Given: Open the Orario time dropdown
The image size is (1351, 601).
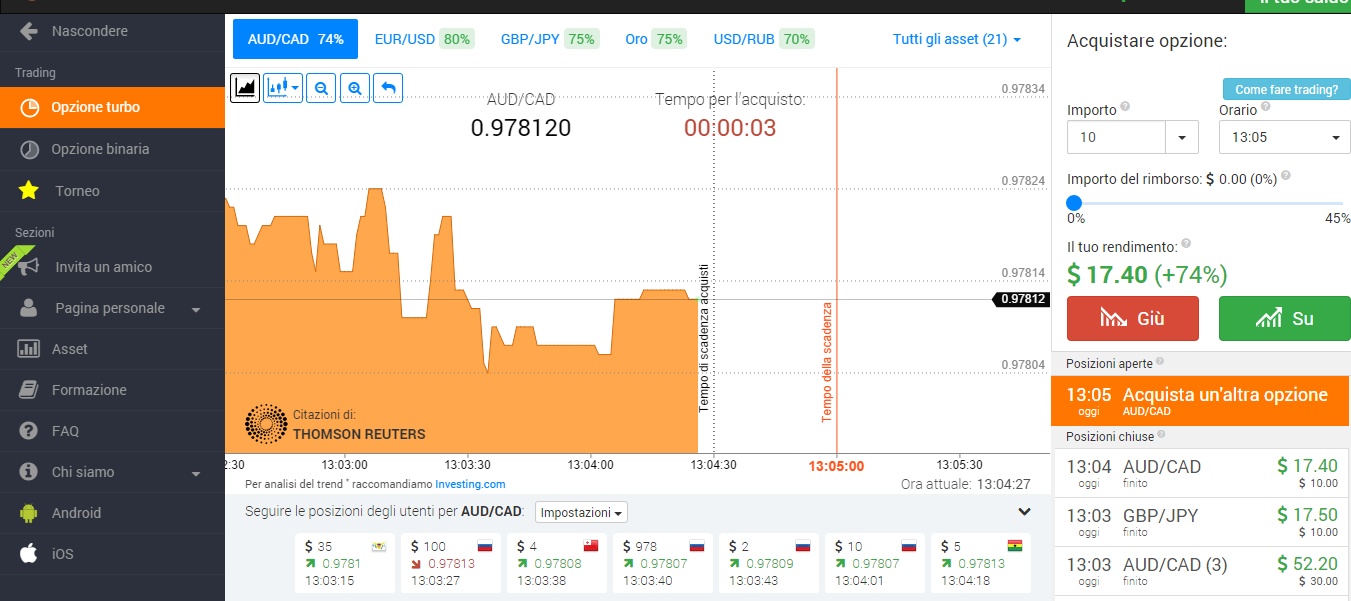Looking at the screenshot, I should 1284,137.
